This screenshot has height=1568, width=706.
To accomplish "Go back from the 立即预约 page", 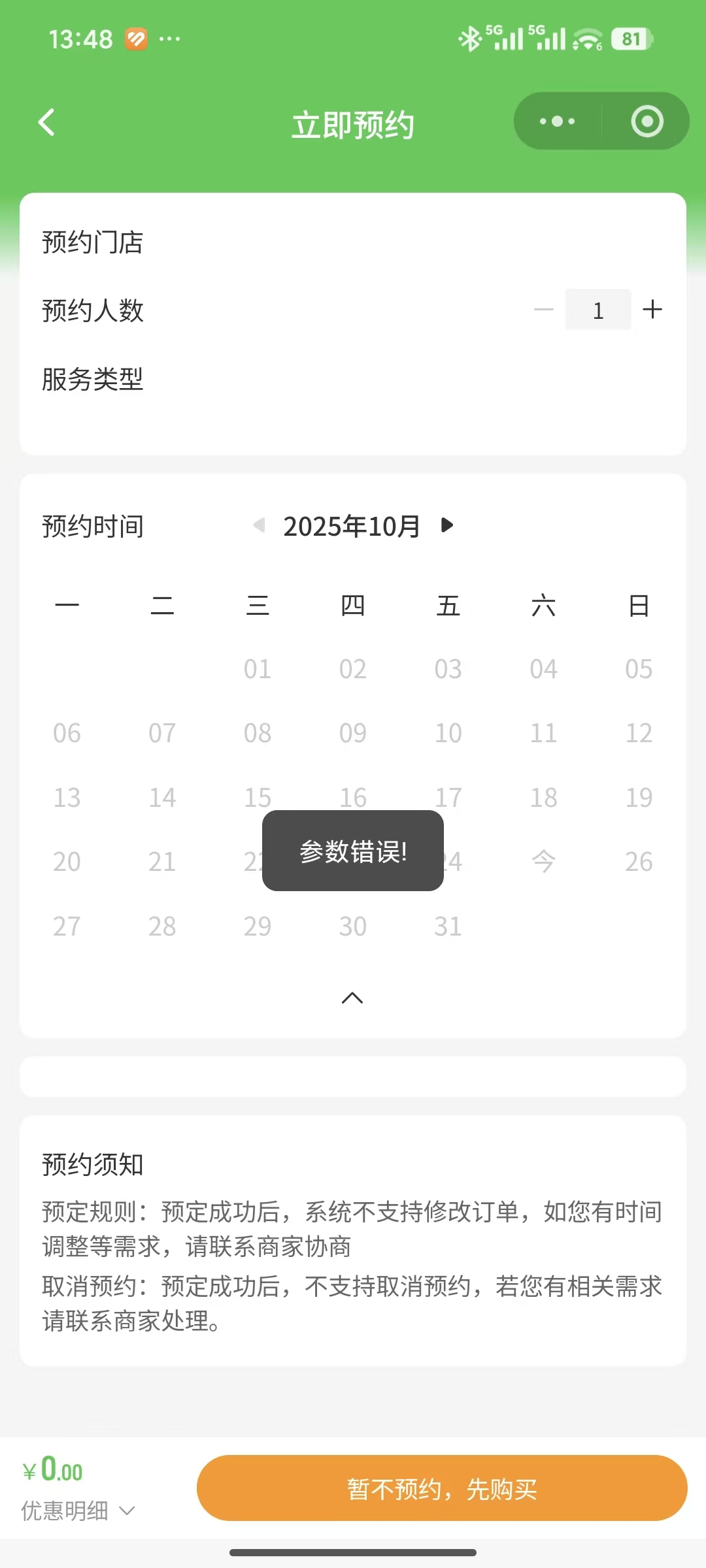I will pyautogui.click(x=46, y=122).
